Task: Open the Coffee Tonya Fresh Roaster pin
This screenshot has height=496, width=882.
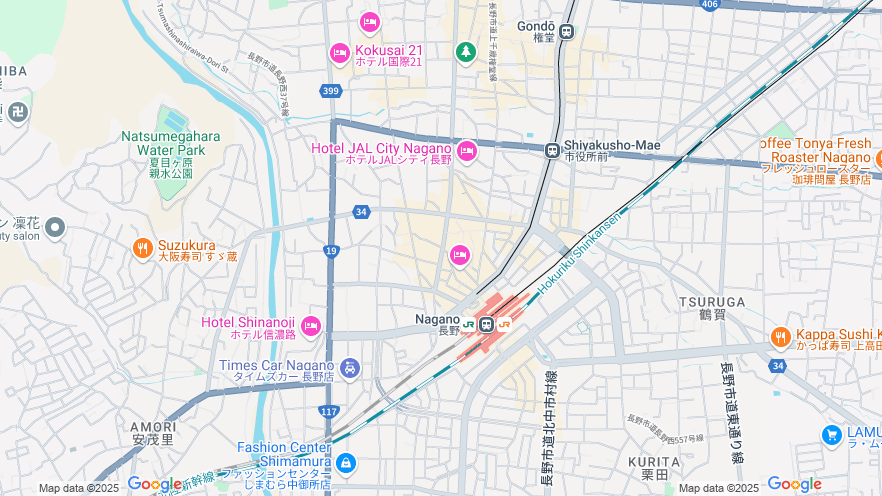Action: 878,159
